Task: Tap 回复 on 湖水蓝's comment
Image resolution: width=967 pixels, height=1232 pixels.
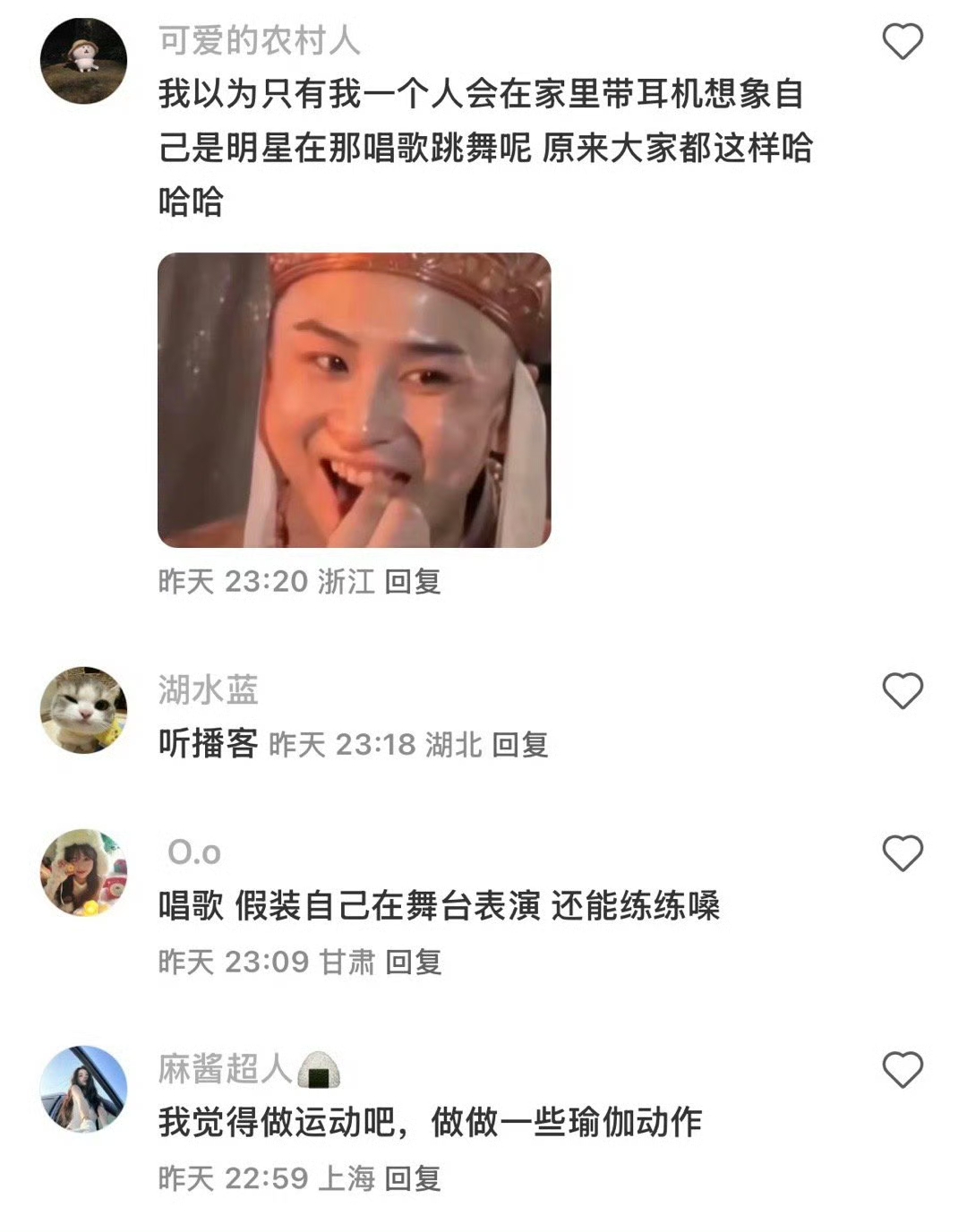Action: pyautogui.click(x=520, y=744)
